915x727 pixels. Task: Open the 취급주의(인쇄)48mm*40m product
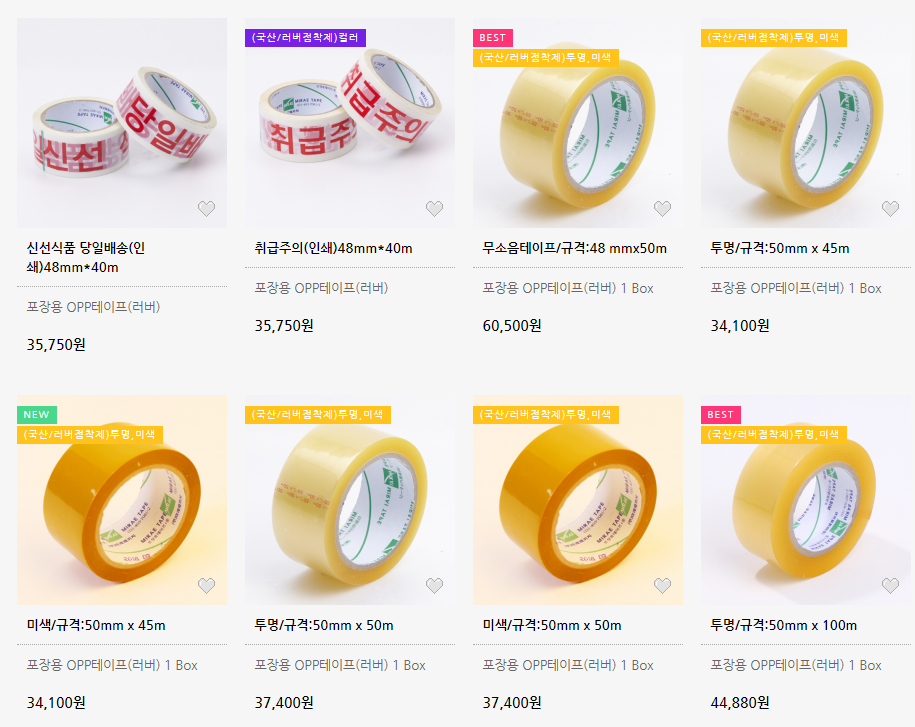coord(334,248)
